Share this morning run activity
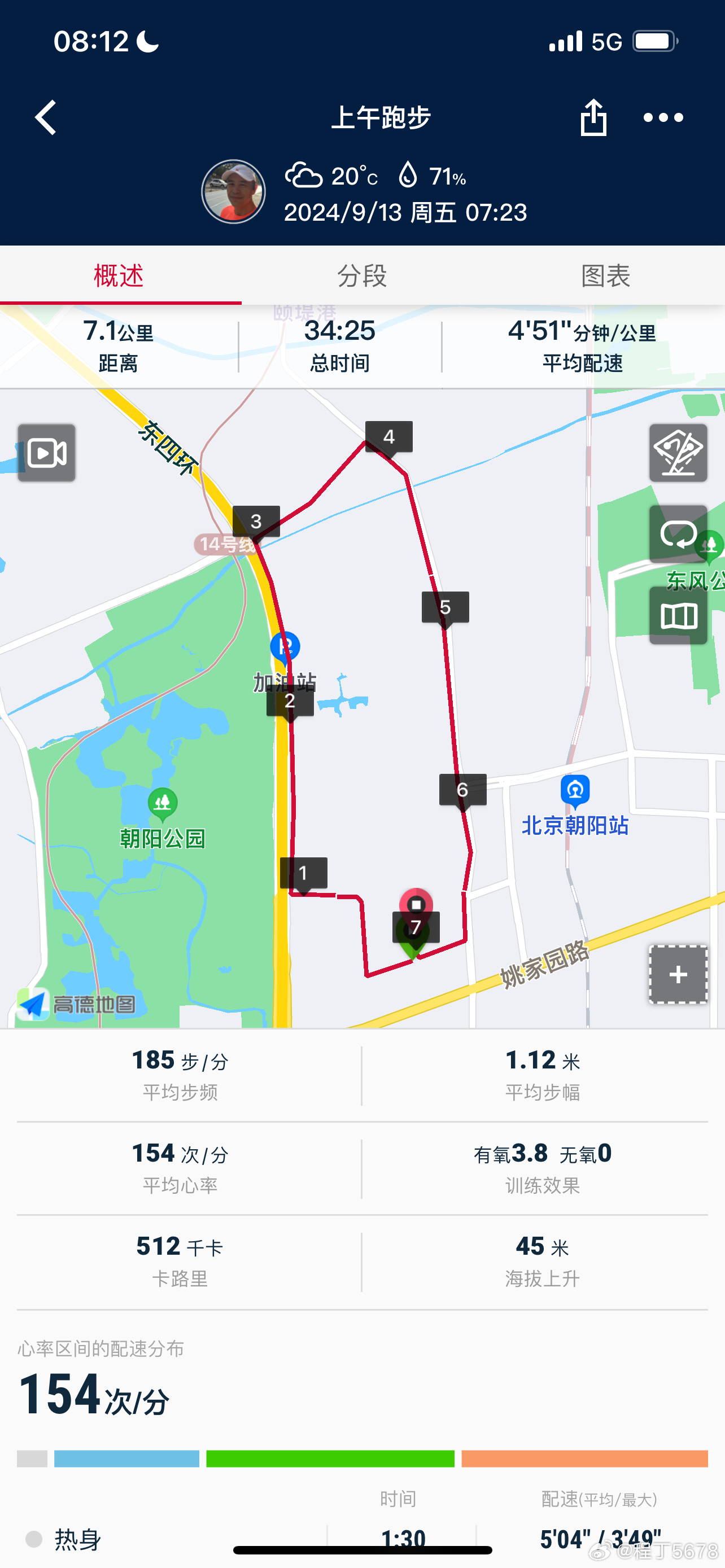This screenshot has height=1568, width=725. (x=593, y=117)
